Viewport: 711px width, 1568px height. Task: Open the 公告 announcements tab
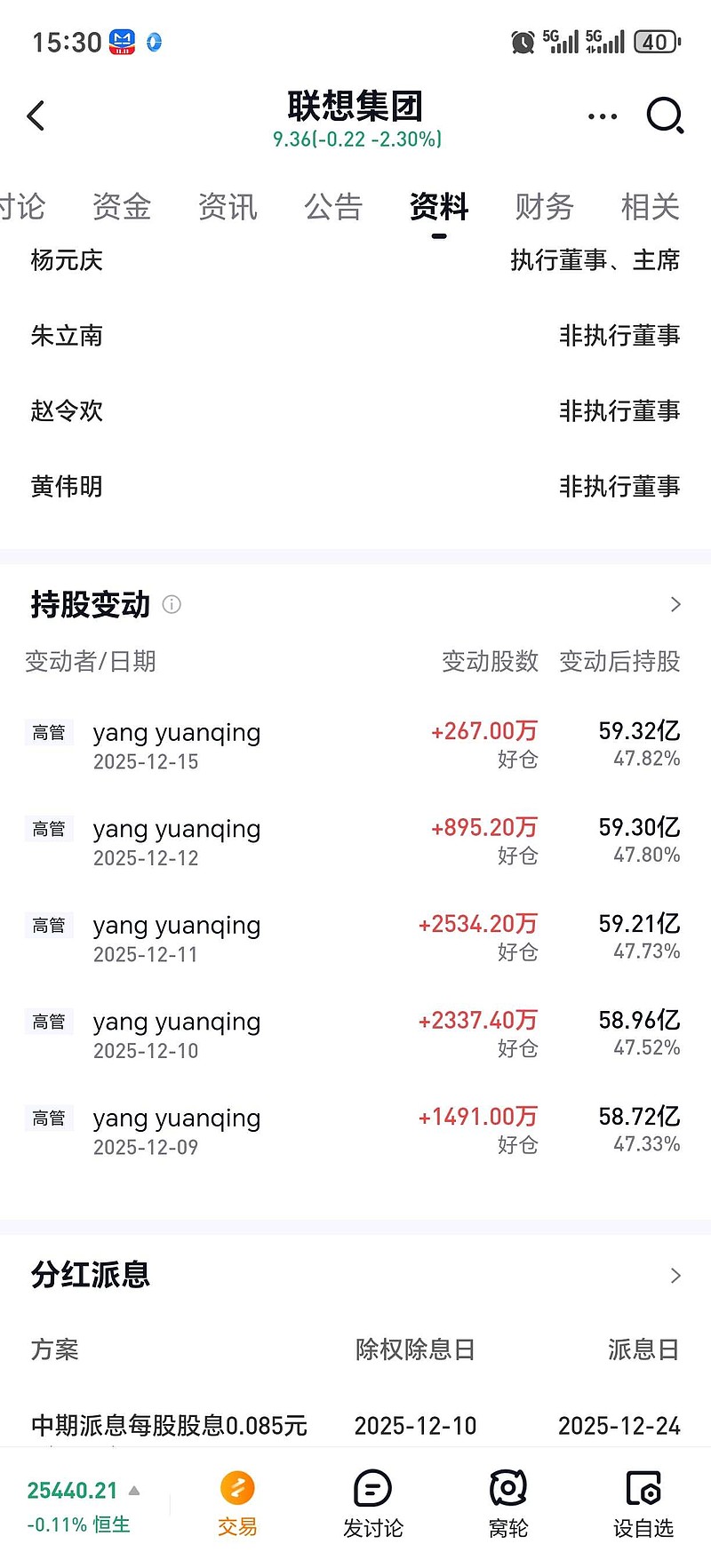(x=333, y=207)
